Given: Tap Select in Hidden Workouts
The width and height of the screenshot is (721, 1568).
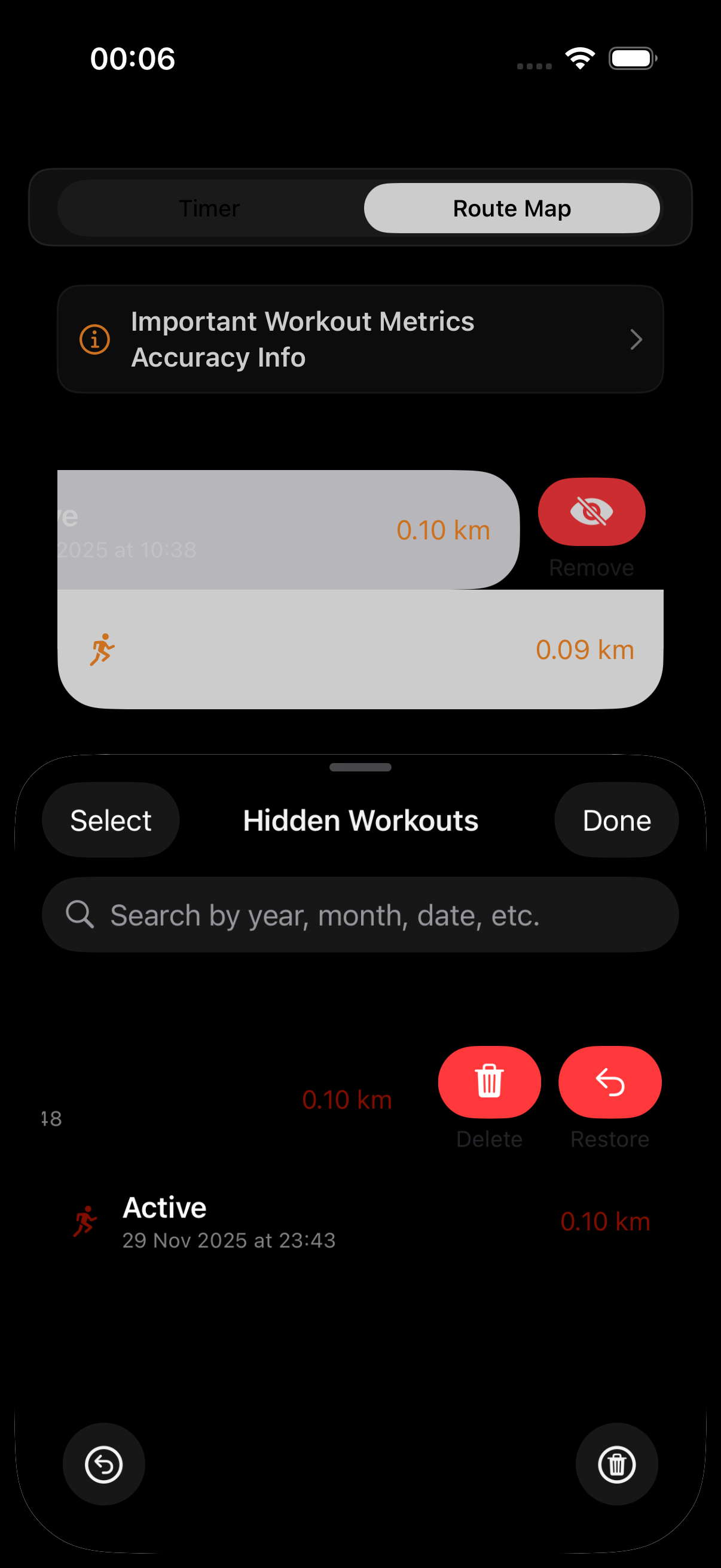Looking at the screenshot, I should click(x=111, y=820).
